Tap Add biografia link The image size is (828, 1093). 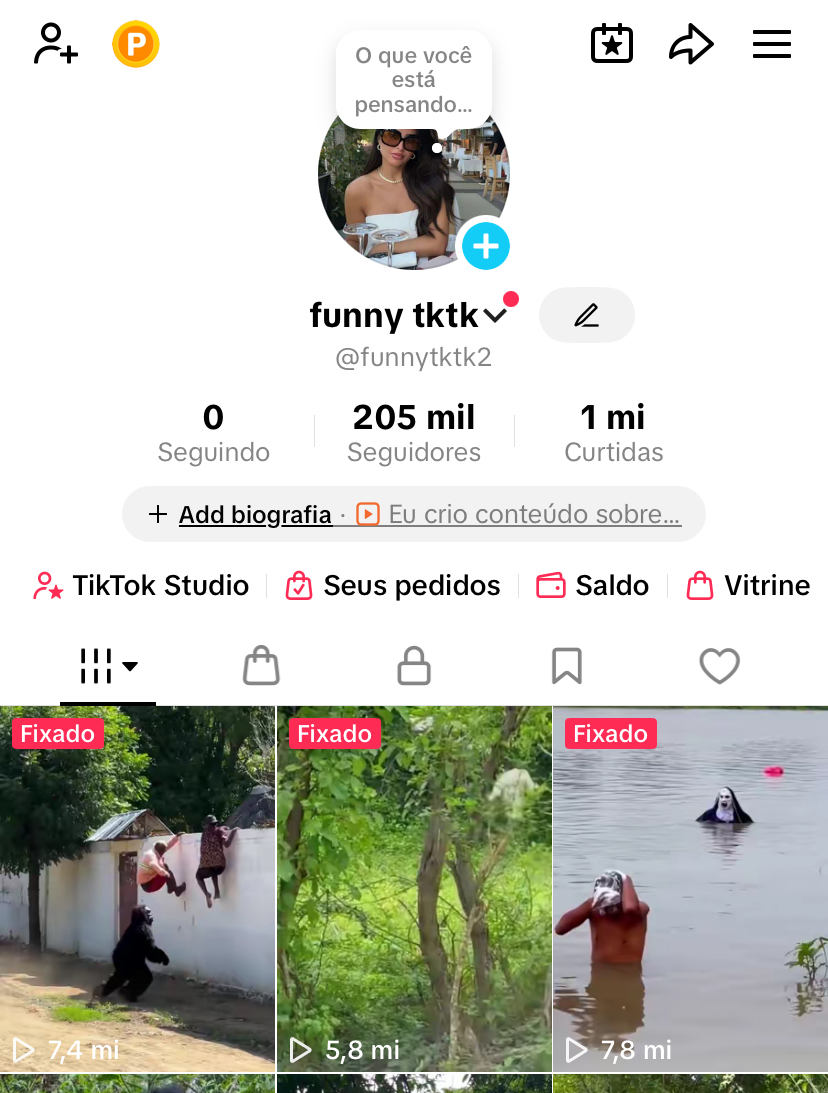tap(255, 515)
